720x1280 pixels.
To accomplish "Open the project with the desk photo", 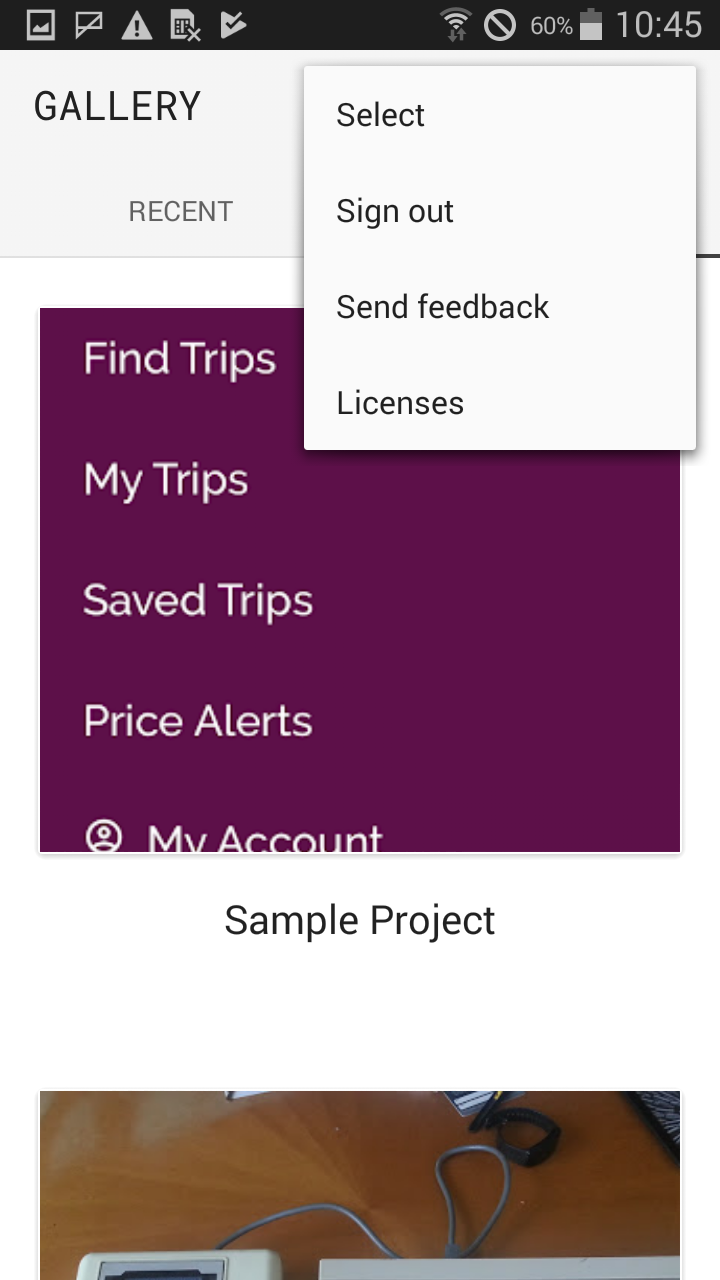I will point(360,1185).
